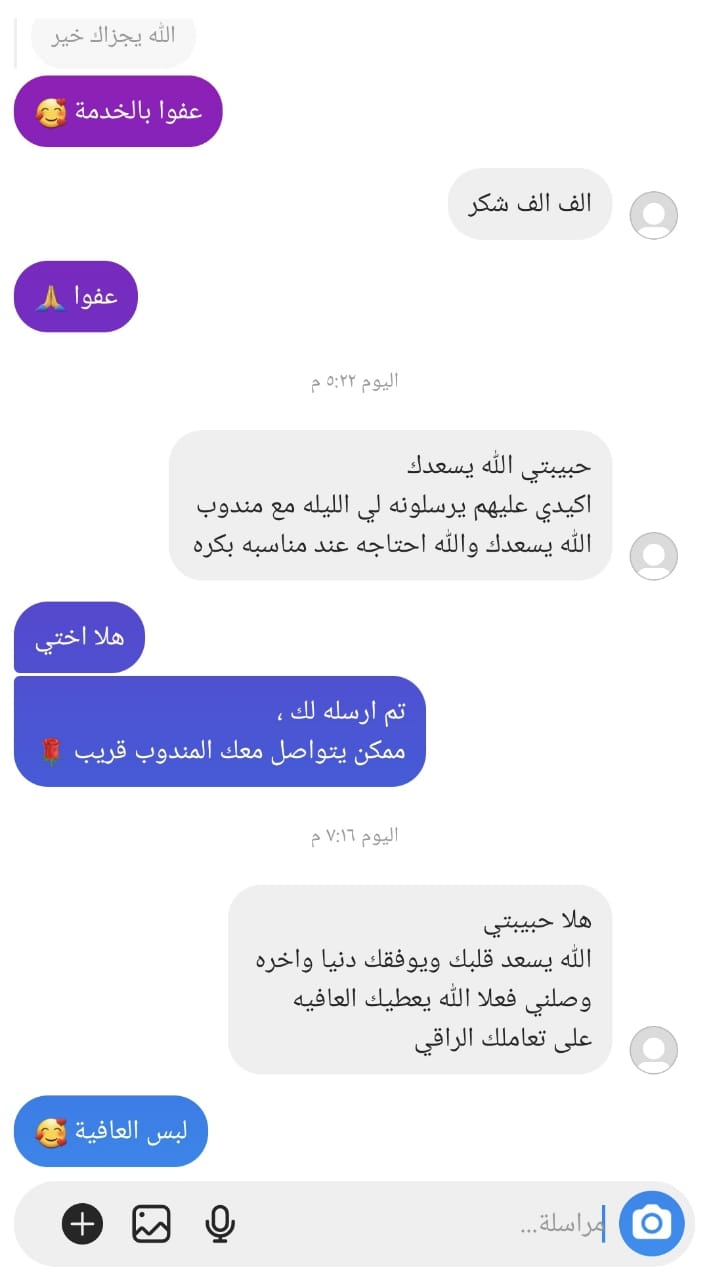Record a voice message with the microphone

coord(220,1223)
